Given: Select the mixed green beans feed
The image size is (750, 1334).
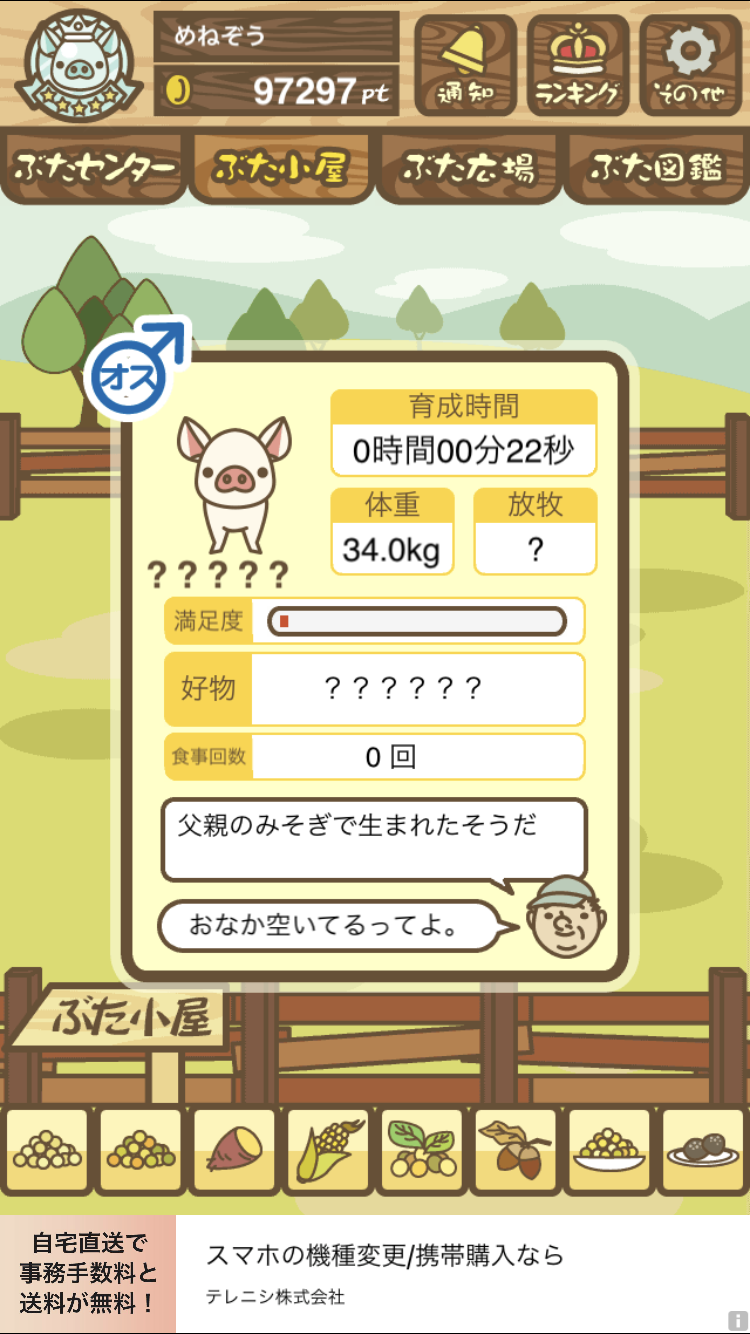Looking at the screenshot, I should (x=140, y=1151).
